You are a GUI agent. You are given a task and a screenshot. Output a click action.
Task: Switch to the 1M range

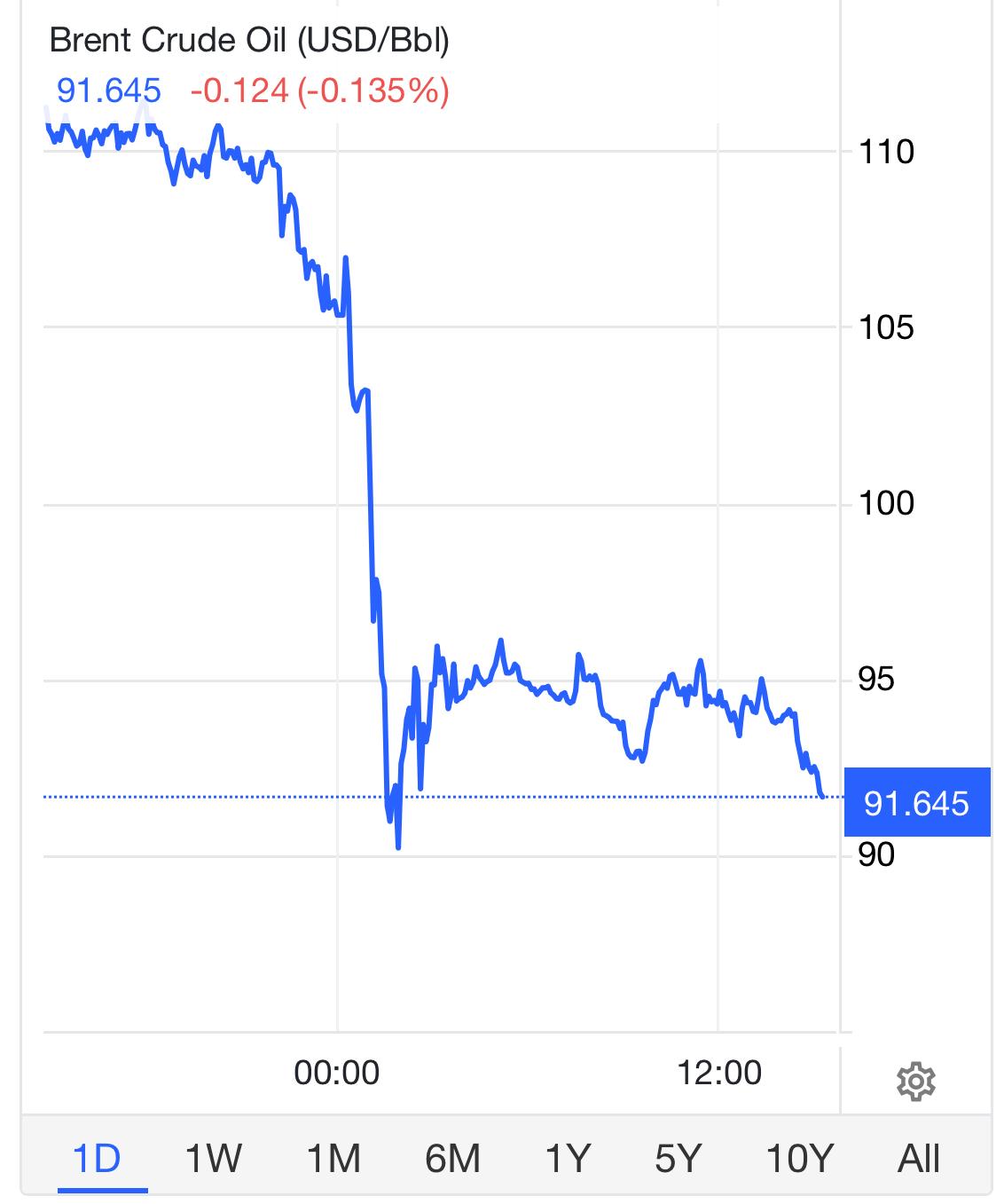tap(333, 1158)
